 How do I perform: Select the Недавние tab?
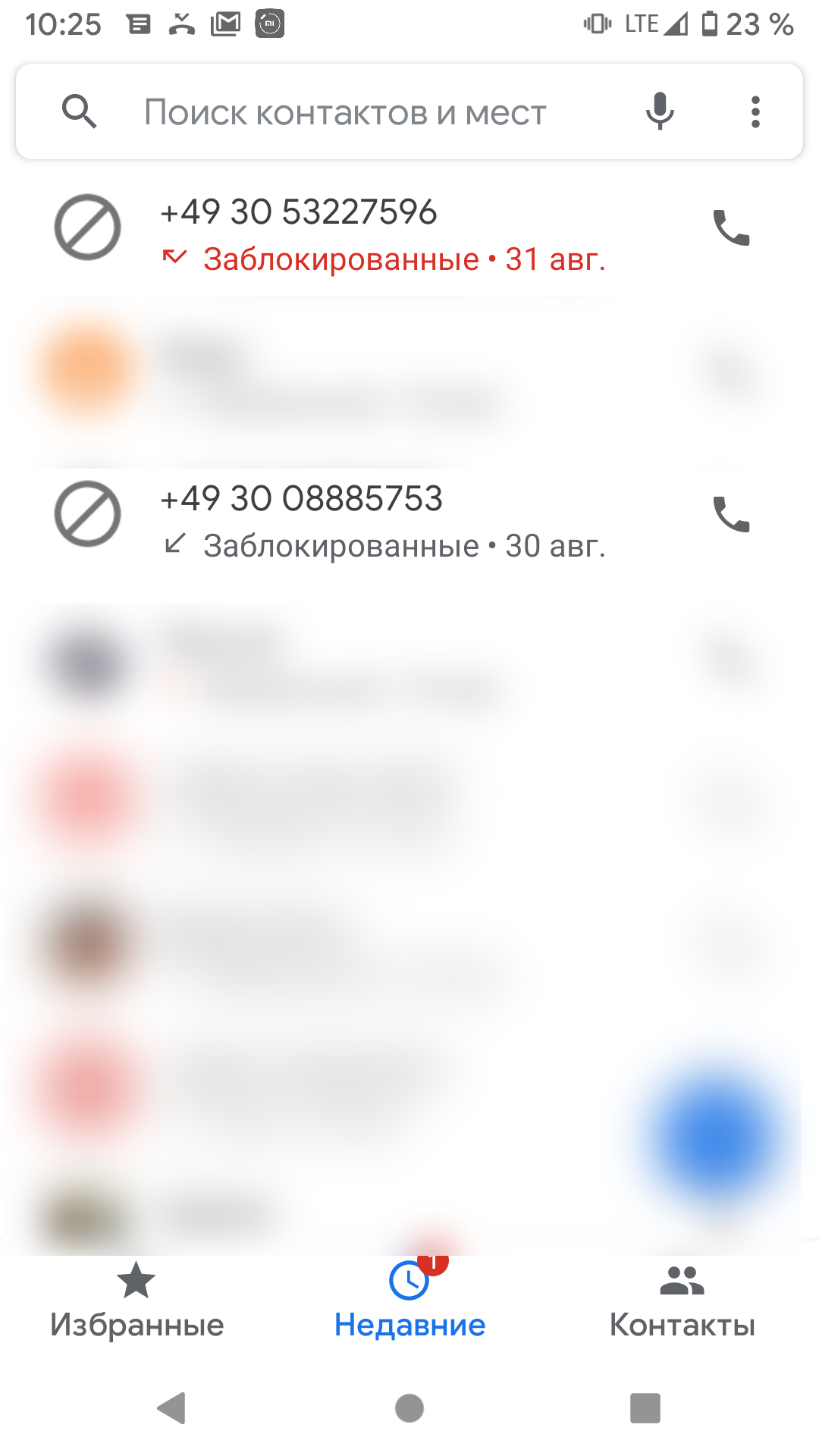[x=409, y=1301]
